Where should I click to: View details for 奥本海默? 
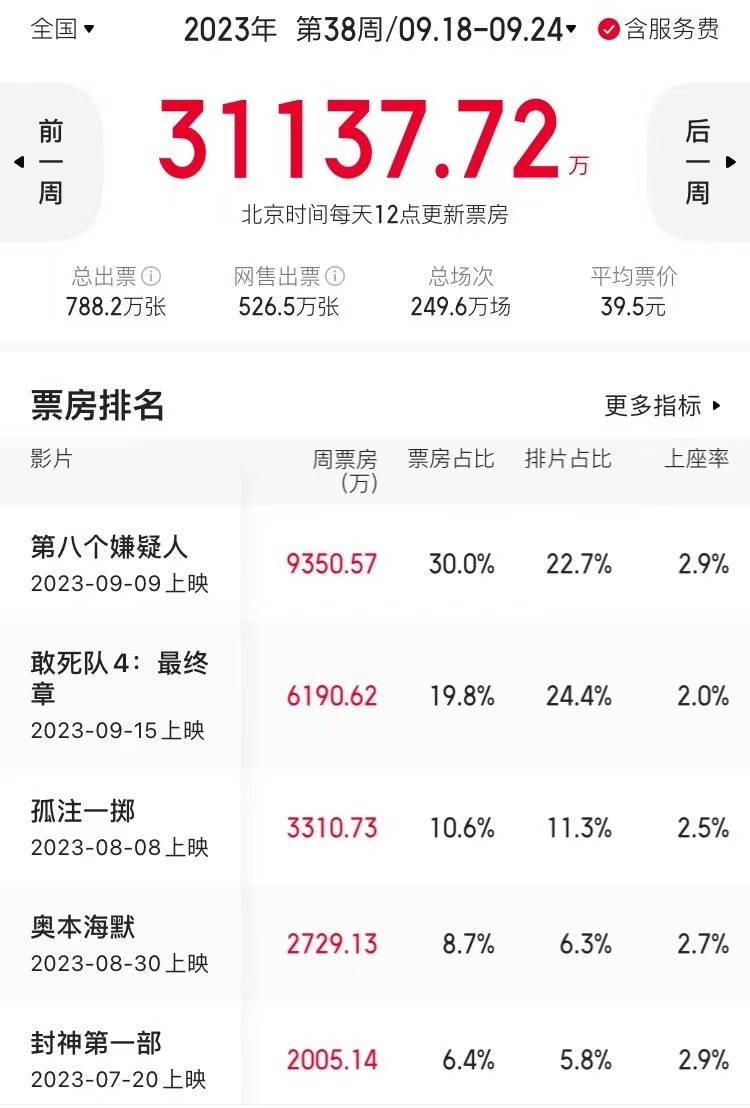[x=83, y=927]
